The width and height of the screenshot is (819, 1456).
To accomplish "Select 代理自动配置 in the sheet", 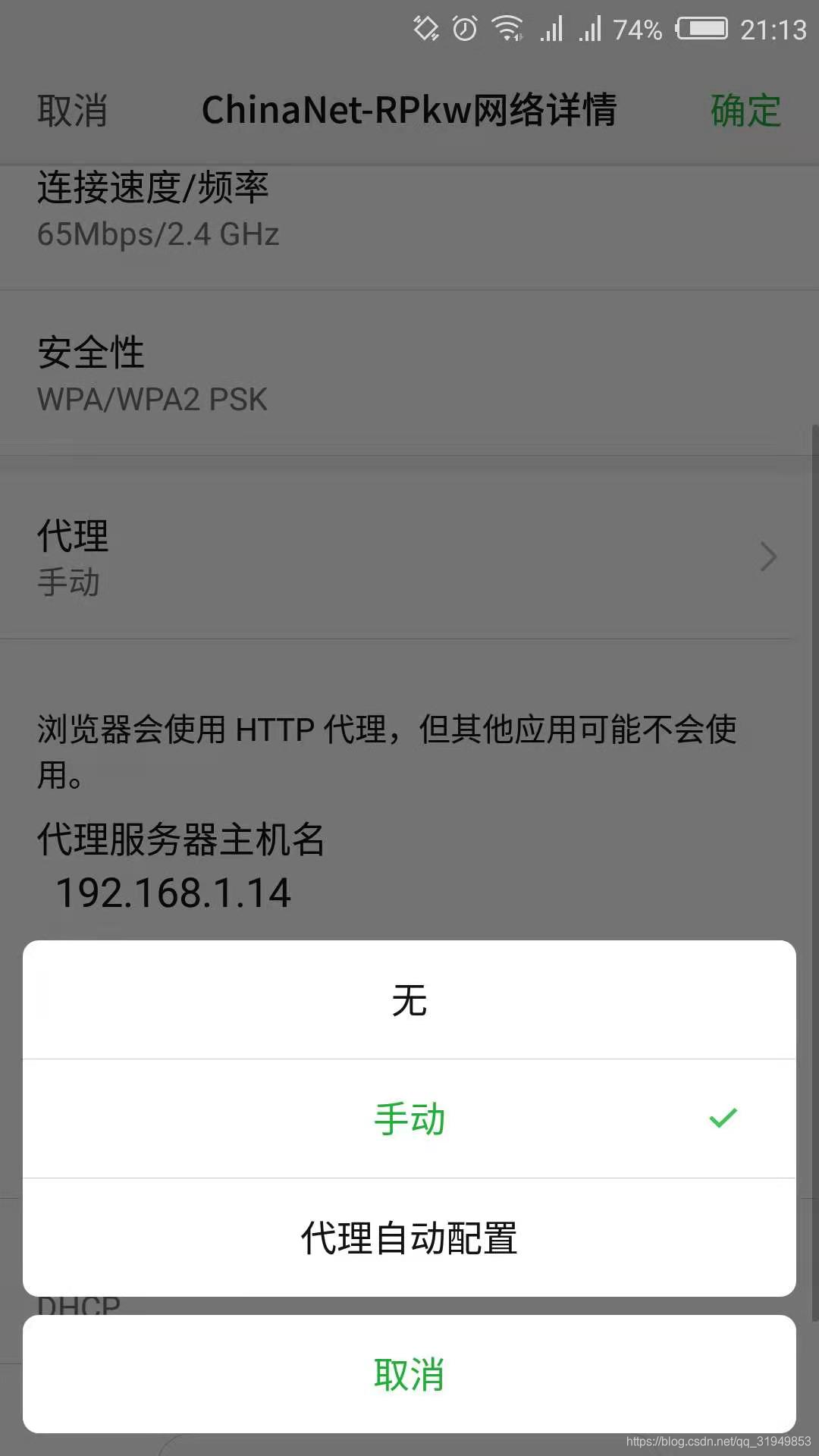I will (409, 1238).
